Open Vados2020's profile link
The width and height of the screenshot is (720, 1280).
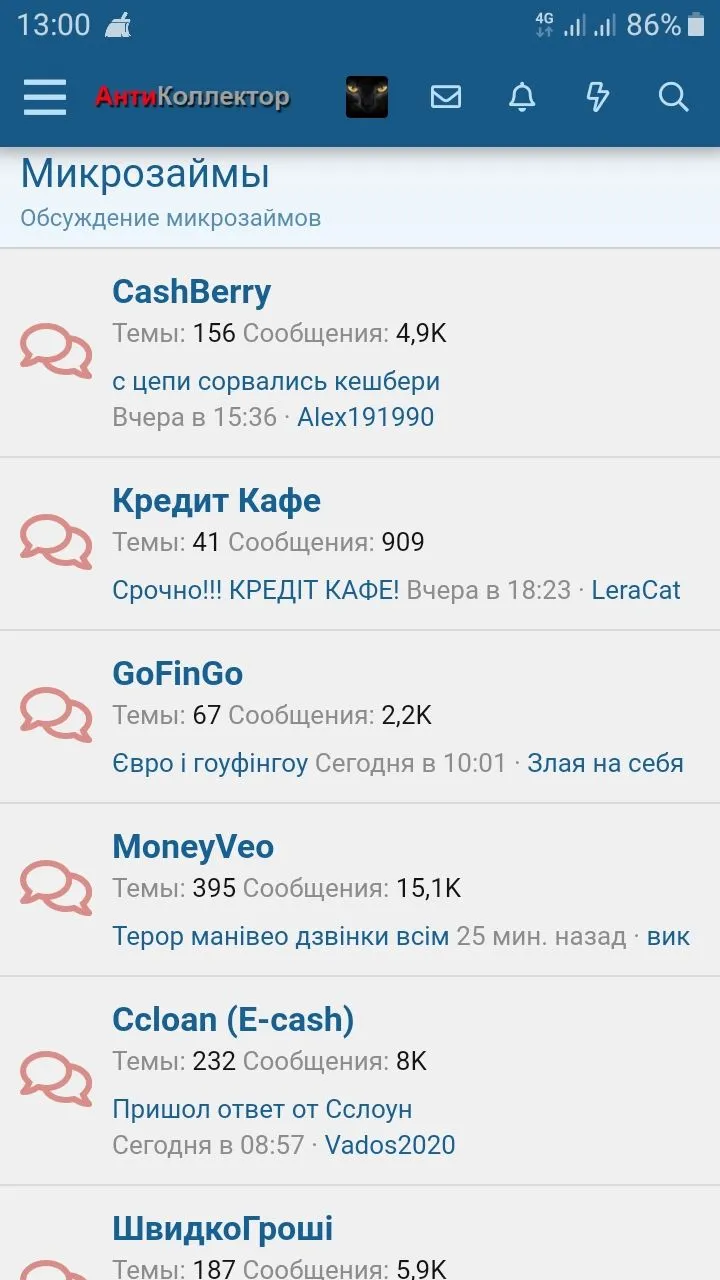coord(389,1144)
